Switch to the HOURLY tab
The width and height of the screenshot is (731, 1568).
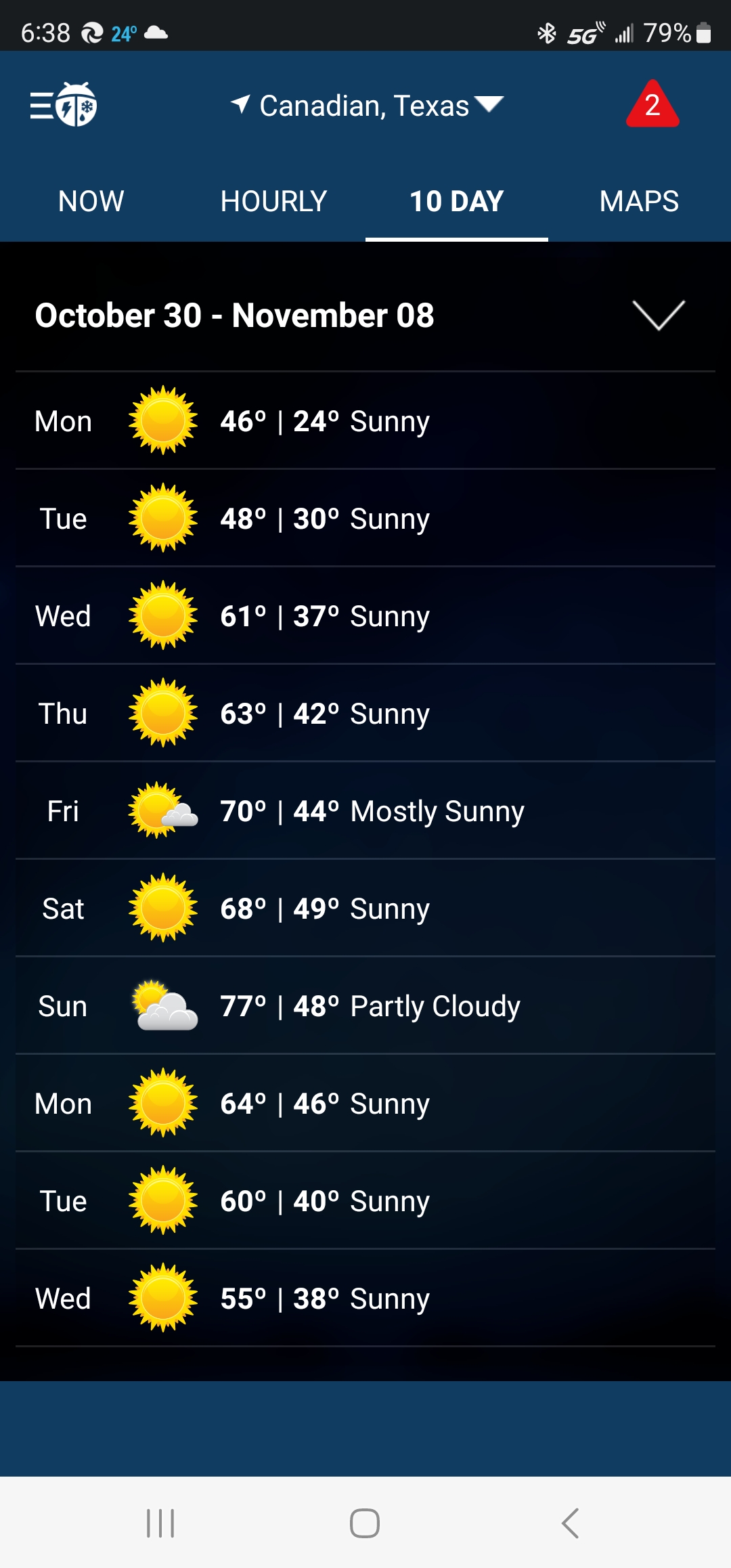coord(274,201)
